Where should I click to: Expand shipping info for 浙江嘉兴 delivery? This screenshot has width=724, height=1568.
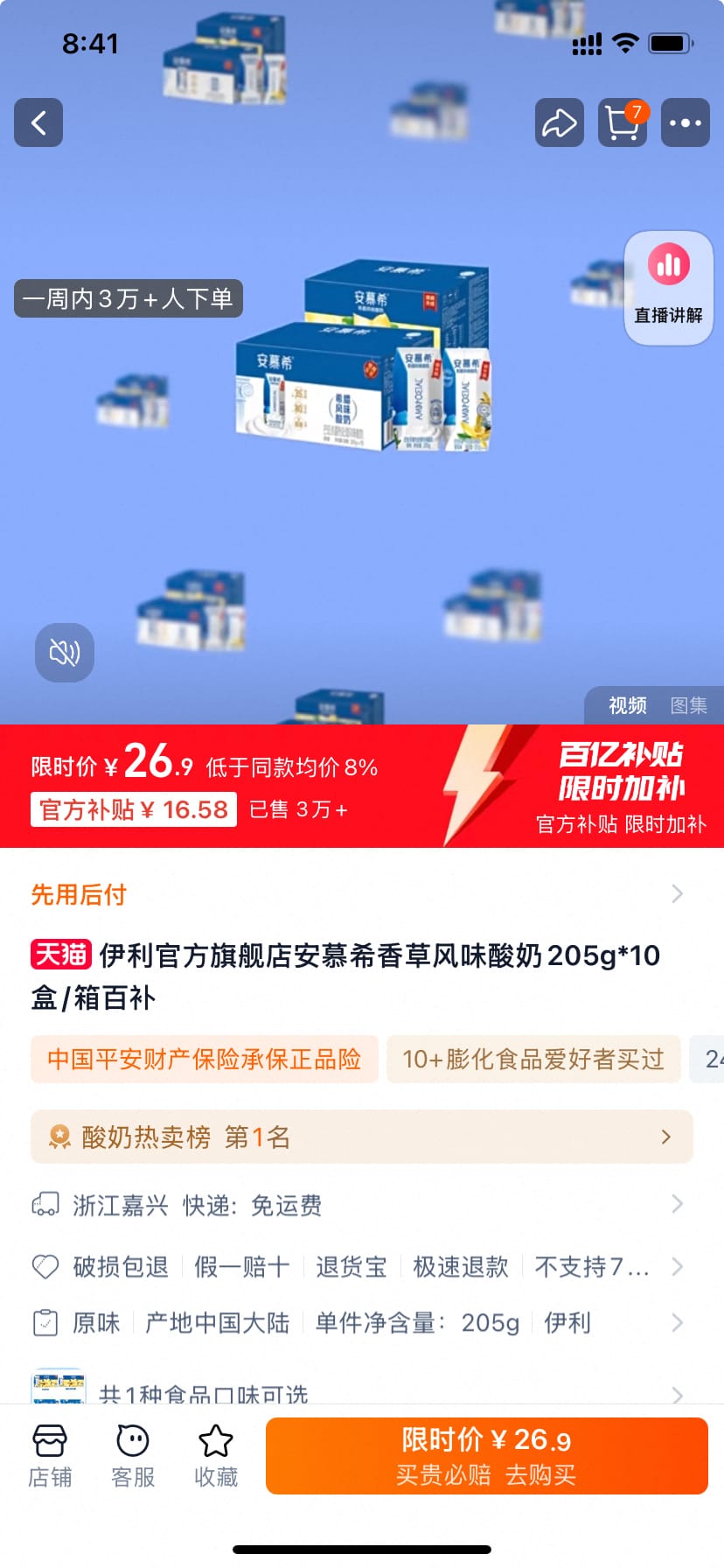click(x=362, y=1204)
